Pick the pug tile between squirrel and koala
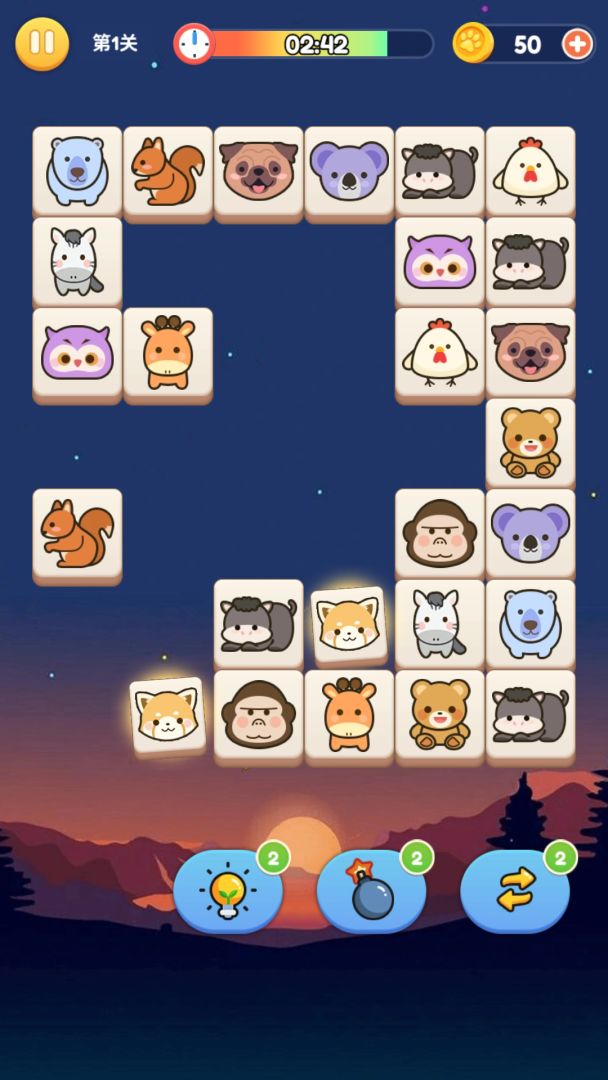 (258, 168)
